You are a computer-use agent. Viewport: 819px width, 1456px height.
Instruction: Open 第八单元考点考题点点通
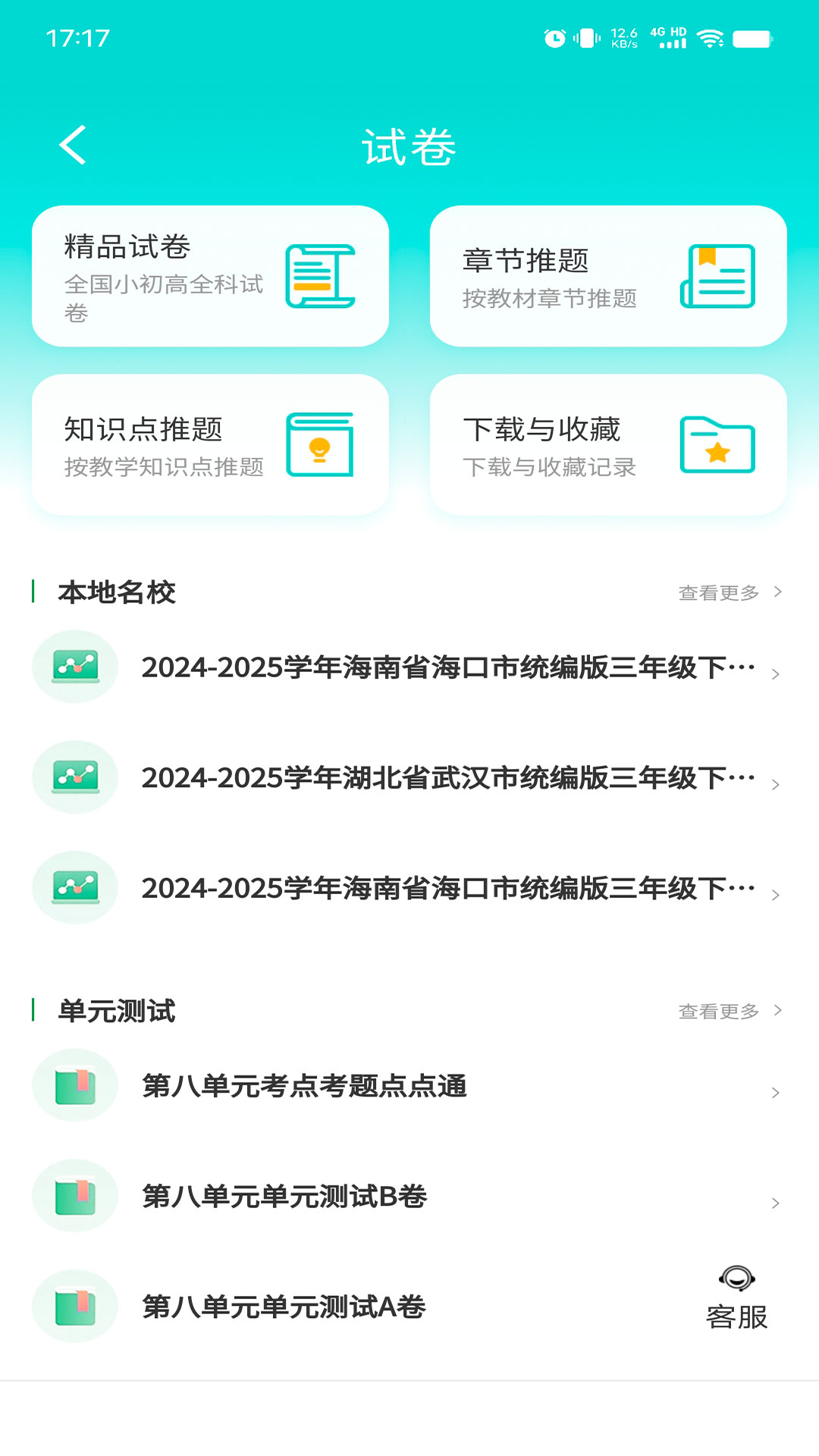coord(305,1086)
